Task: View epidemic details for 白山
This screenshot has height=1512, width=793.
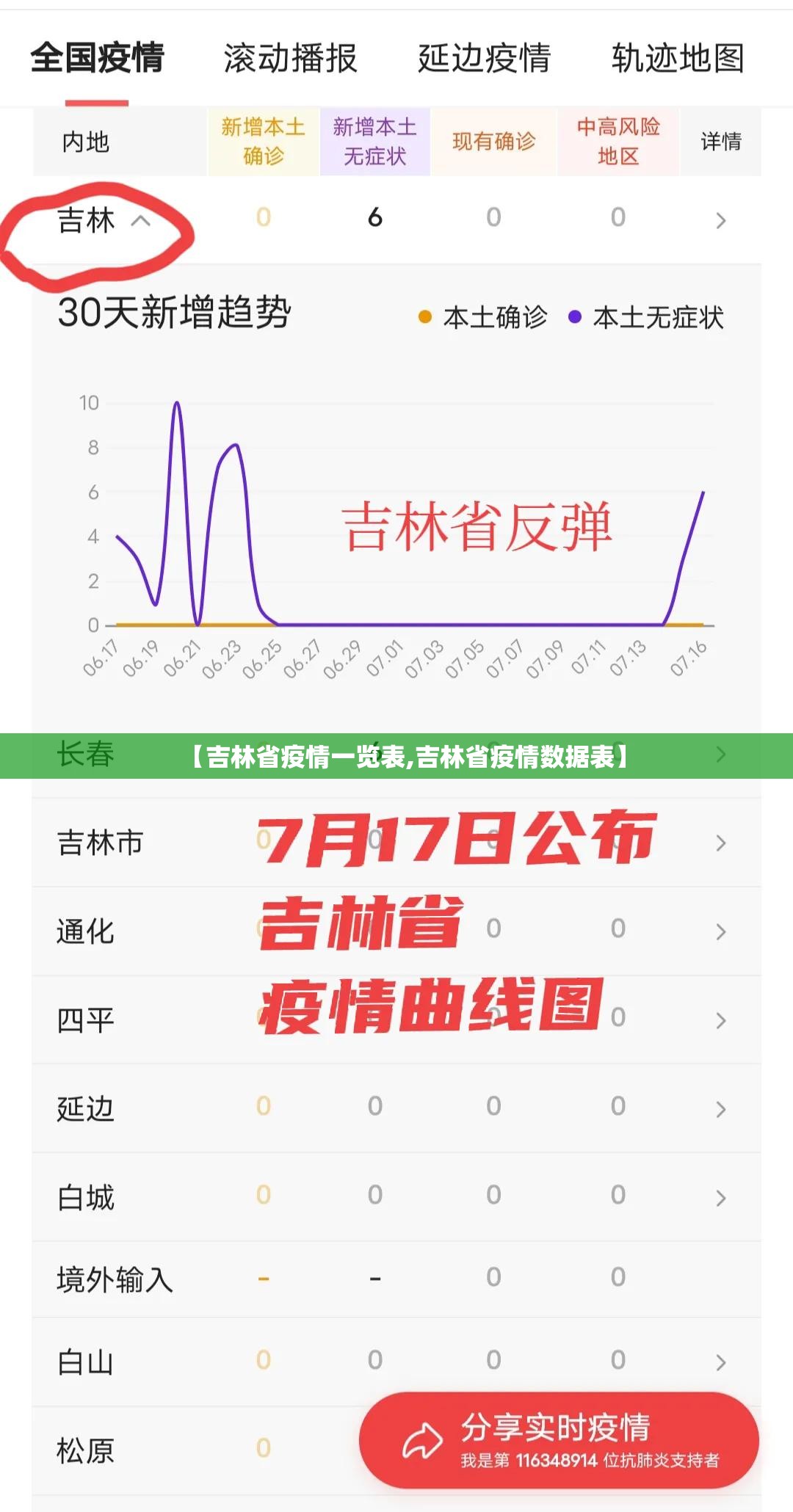Action: click(x=720, y=1362)
